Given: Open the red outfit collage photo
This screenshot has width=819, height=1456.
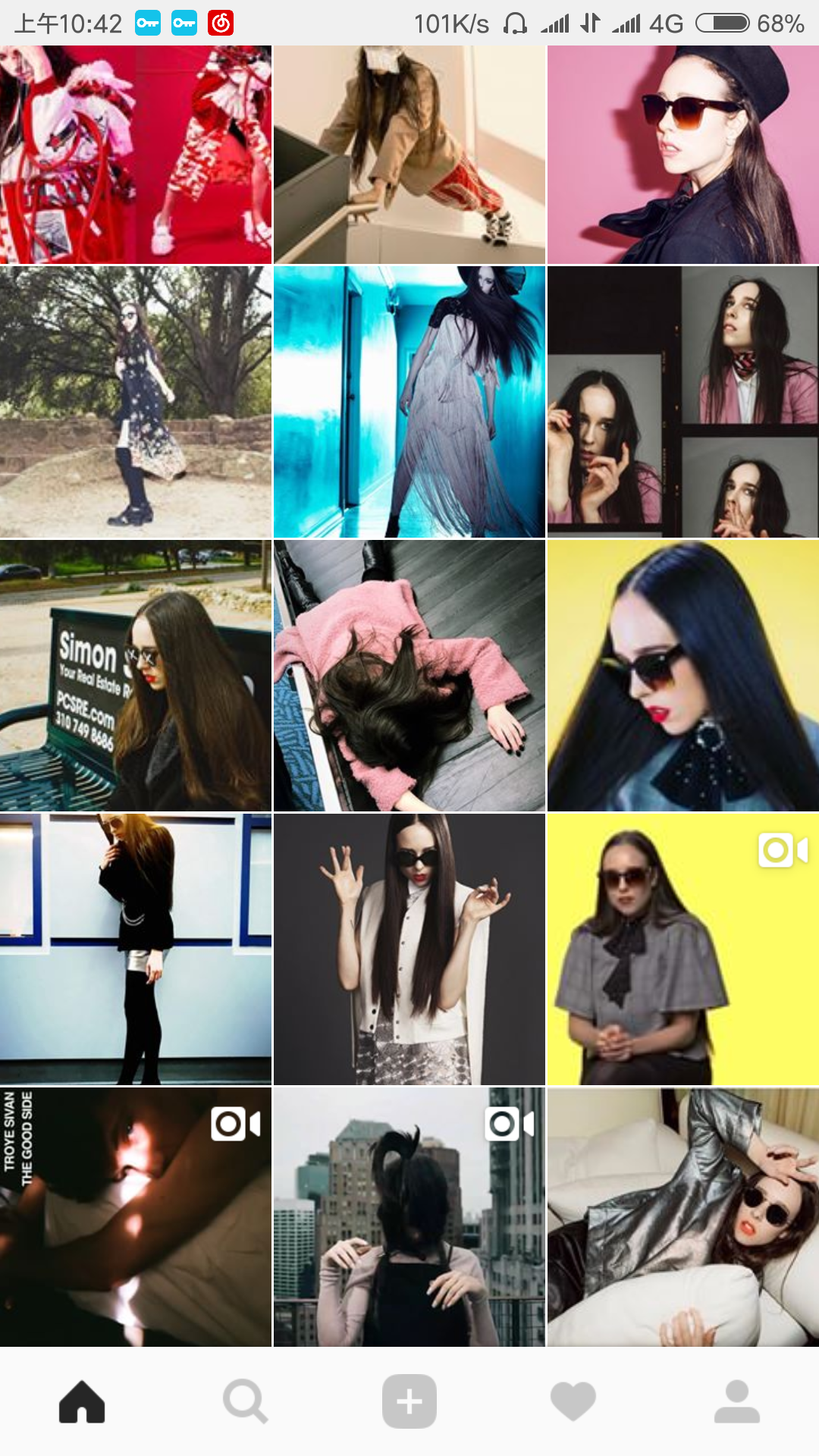Looking at the screenshot, I should click(136, 155).
